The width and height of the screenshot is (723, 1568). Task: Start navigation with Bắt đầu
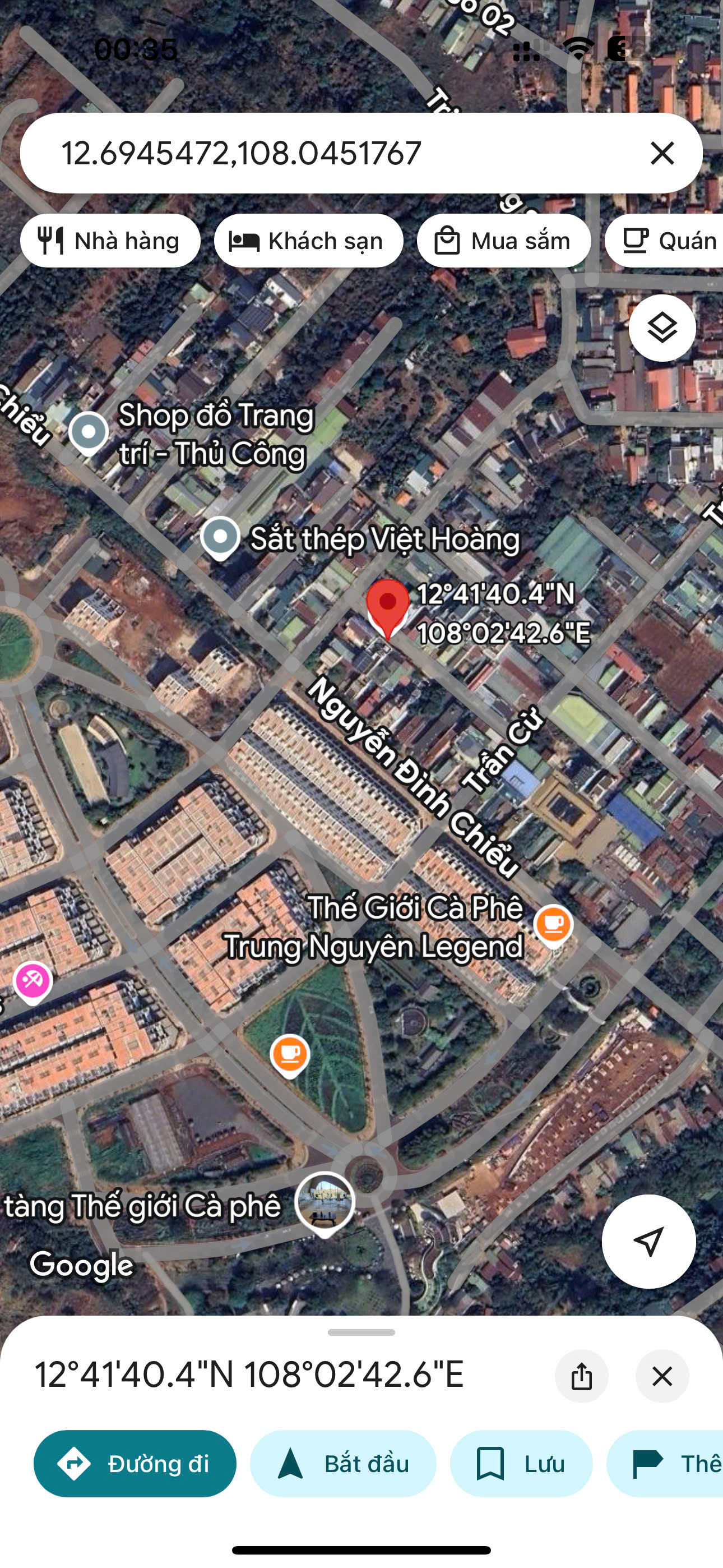coord(342,1463)
